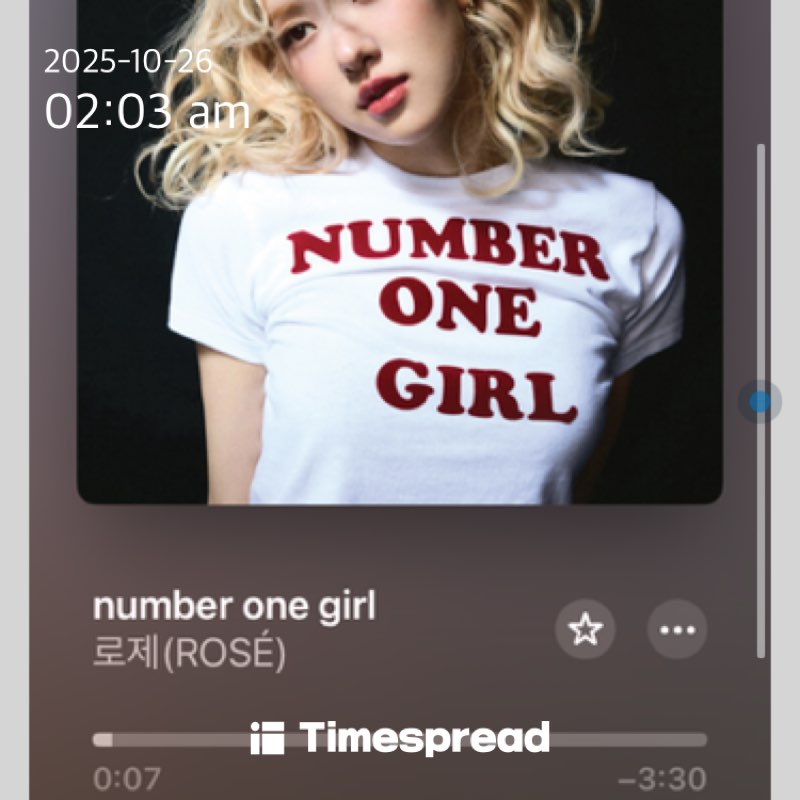Favorite number one girl with the star
Screen dimensions: 800x800
(x=585, y=630)
